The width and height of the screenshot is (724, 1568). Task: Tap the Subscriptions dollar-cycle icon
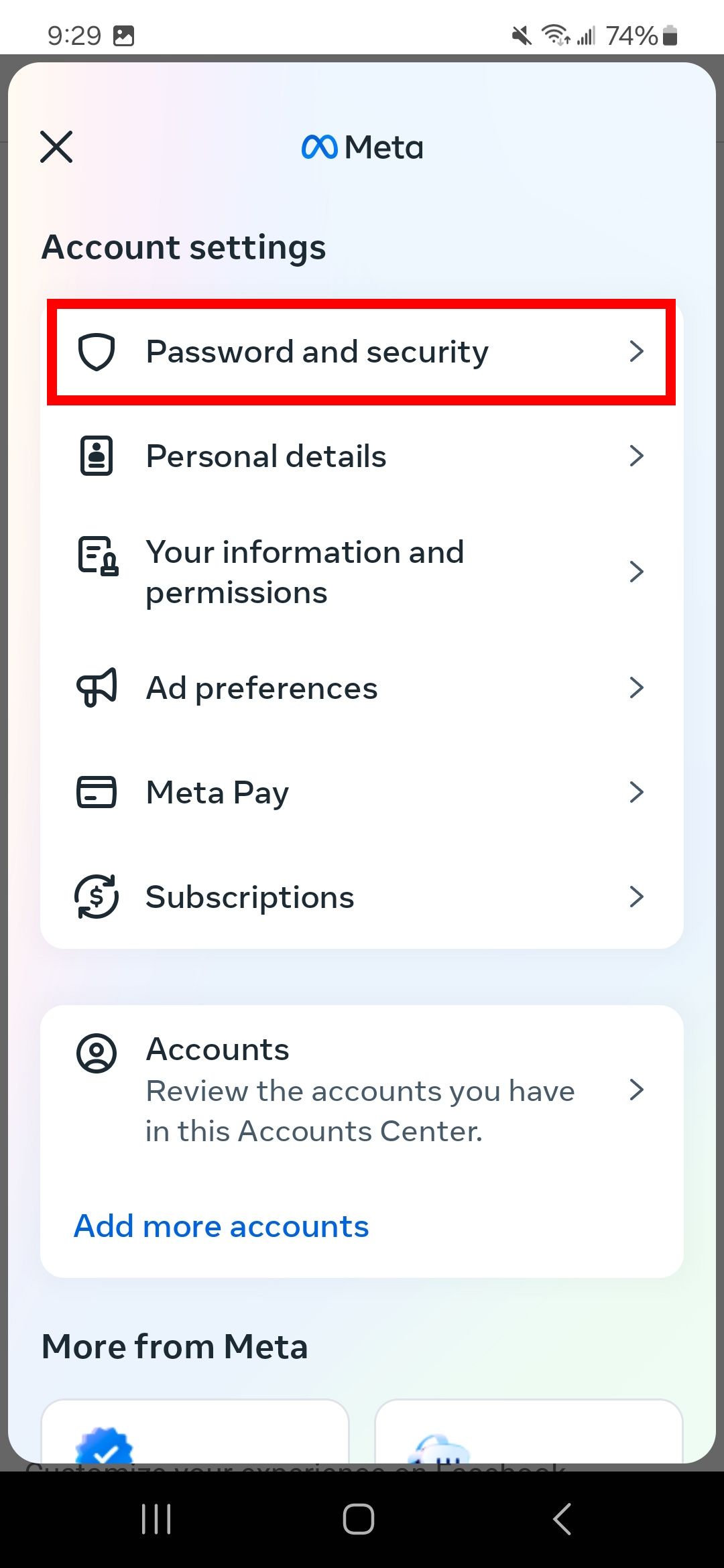point(96,897)
